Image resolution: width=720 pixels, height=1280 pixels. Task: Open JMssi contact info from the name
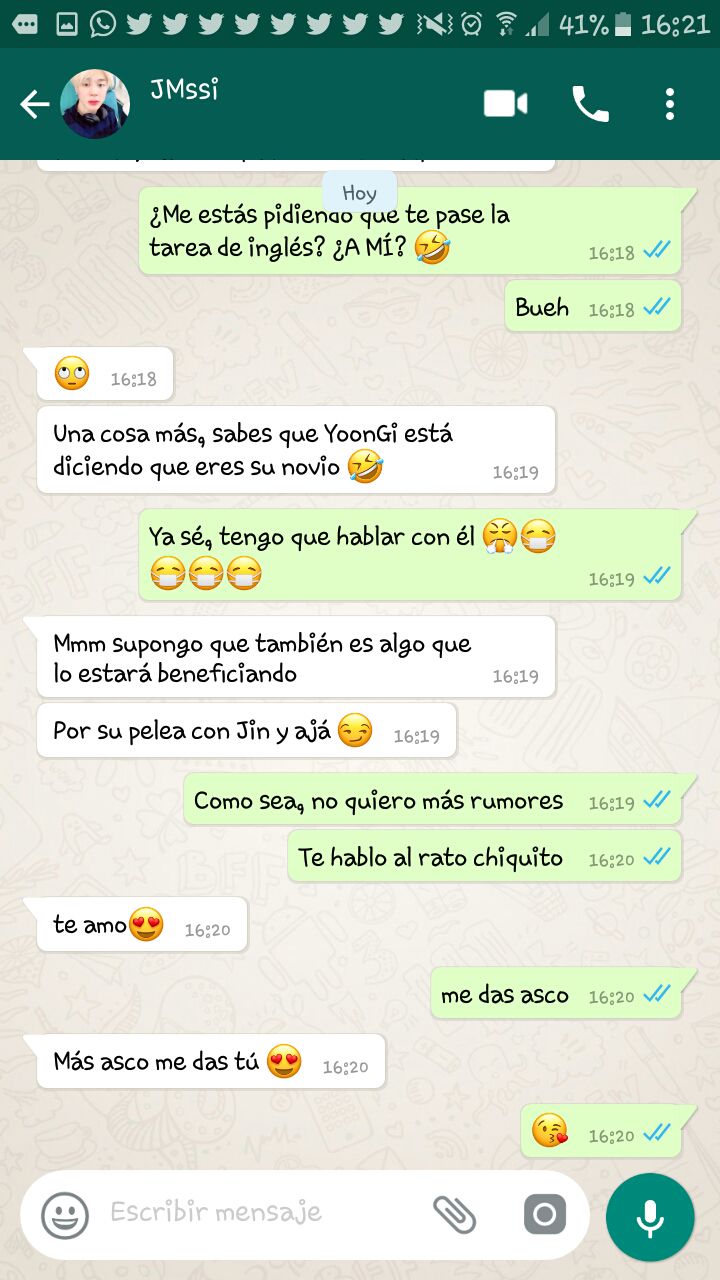click(x=184, y=90)
